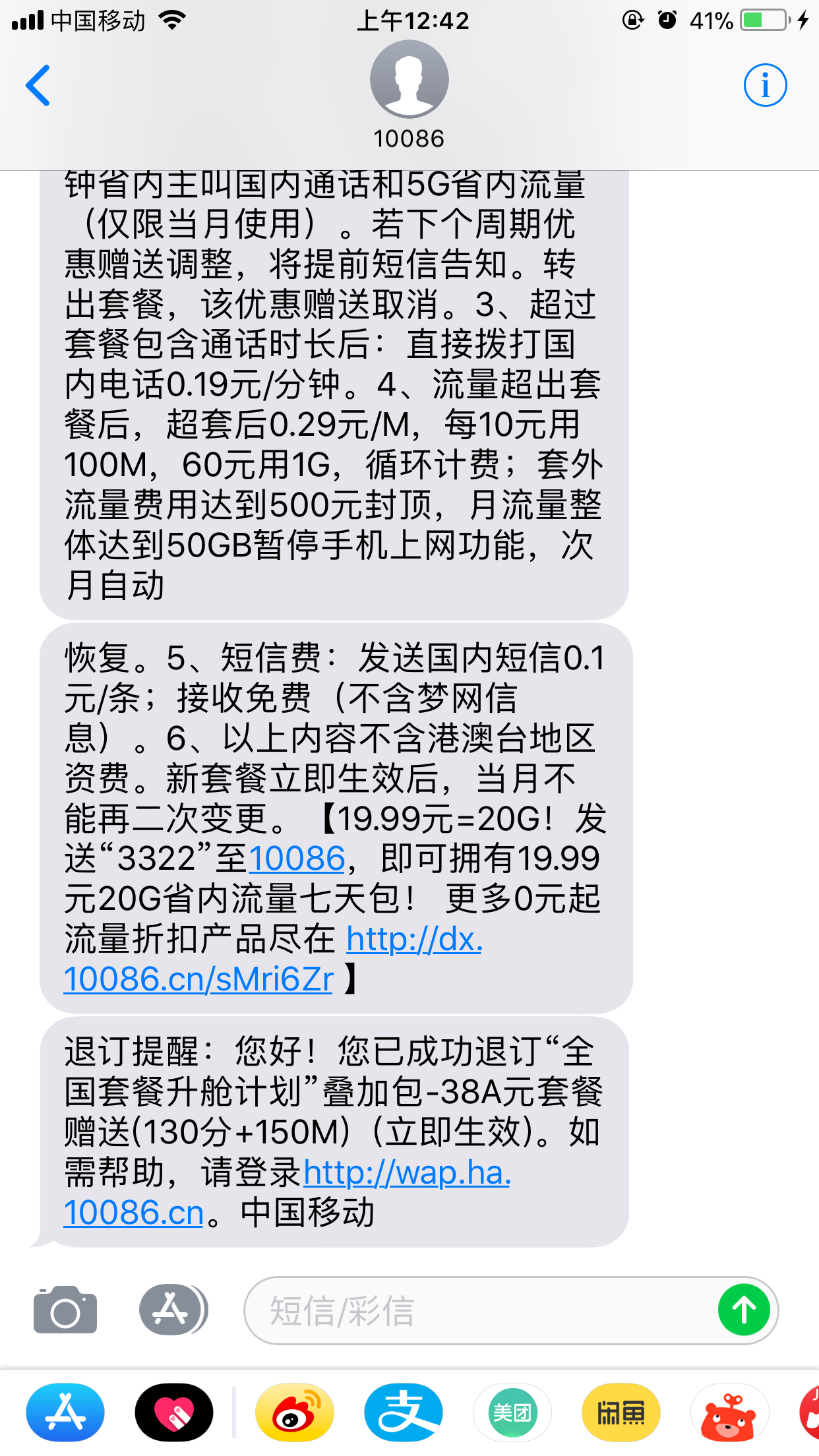Toggle the iMessage apps drawer button
Viewport: 819px width, 1456px height.
[x=173, y=1310]
